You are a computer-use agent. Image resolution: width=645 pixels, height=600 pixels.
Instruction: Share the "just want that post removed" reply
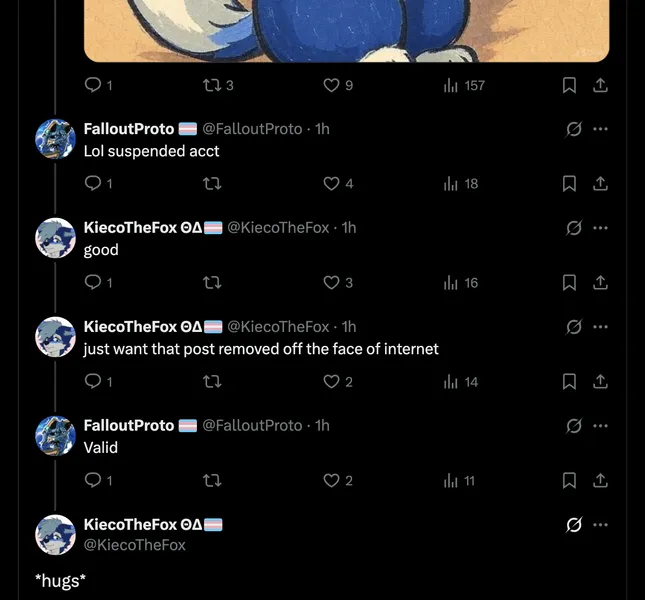coord(600,382)
